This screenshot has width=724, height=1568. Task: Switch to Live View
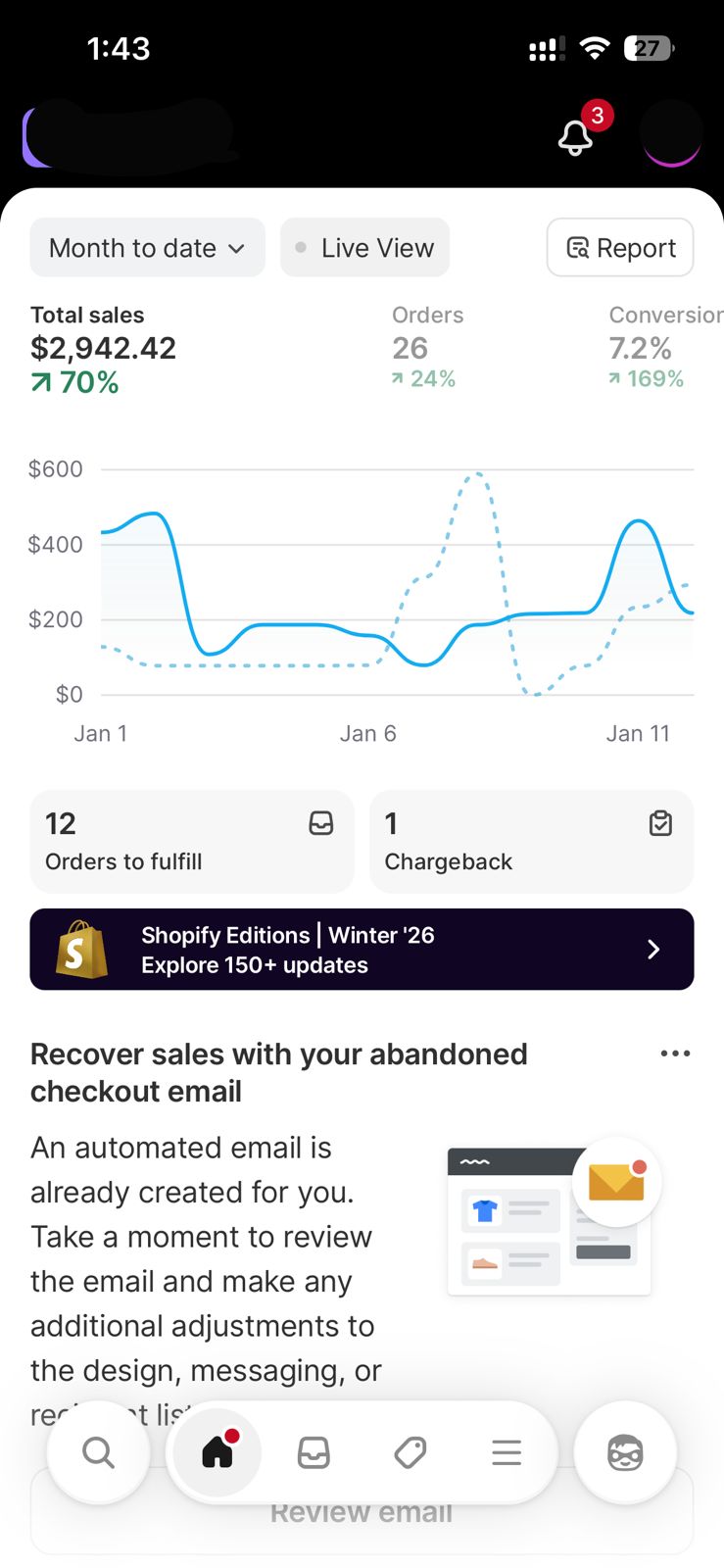click(364, 247)
